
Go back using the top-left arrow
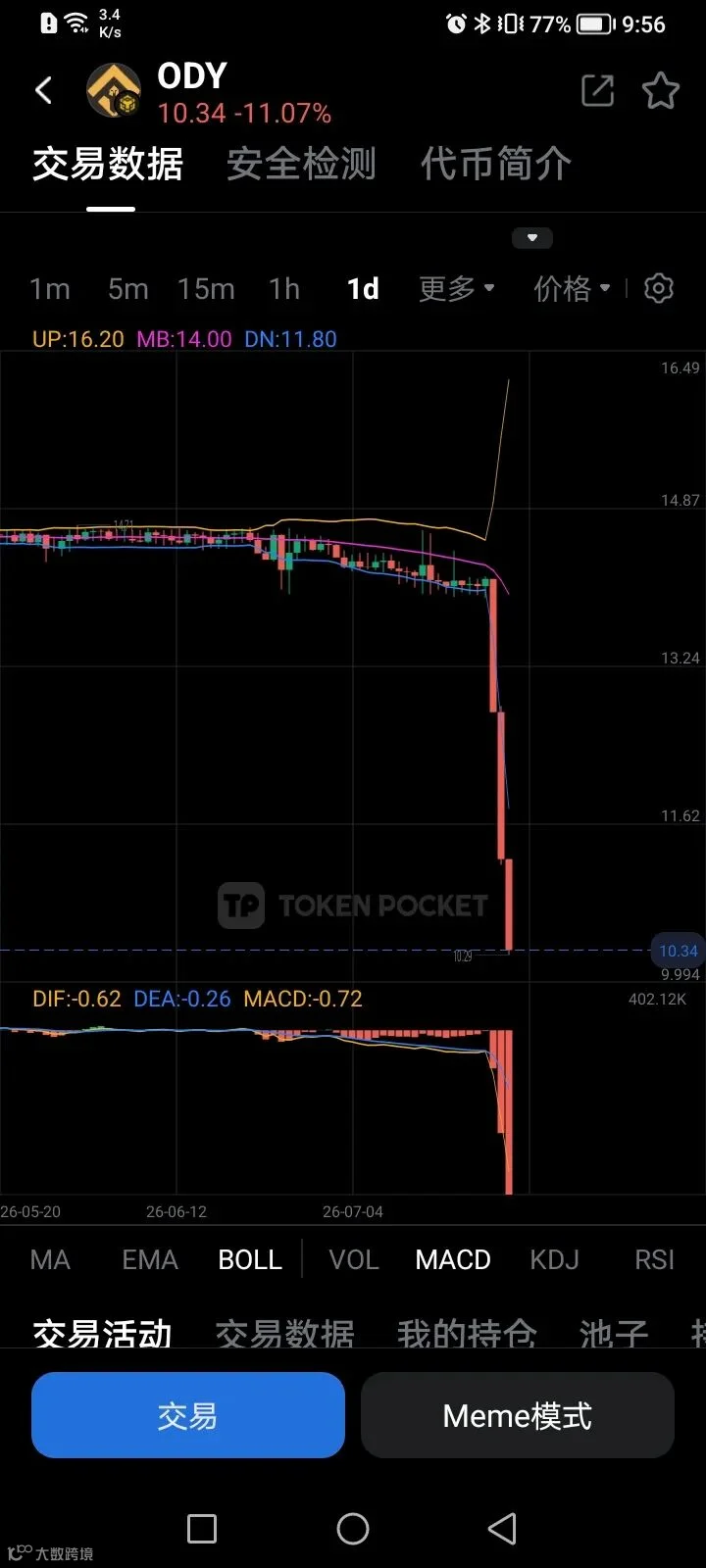click(x=43, y=91)
